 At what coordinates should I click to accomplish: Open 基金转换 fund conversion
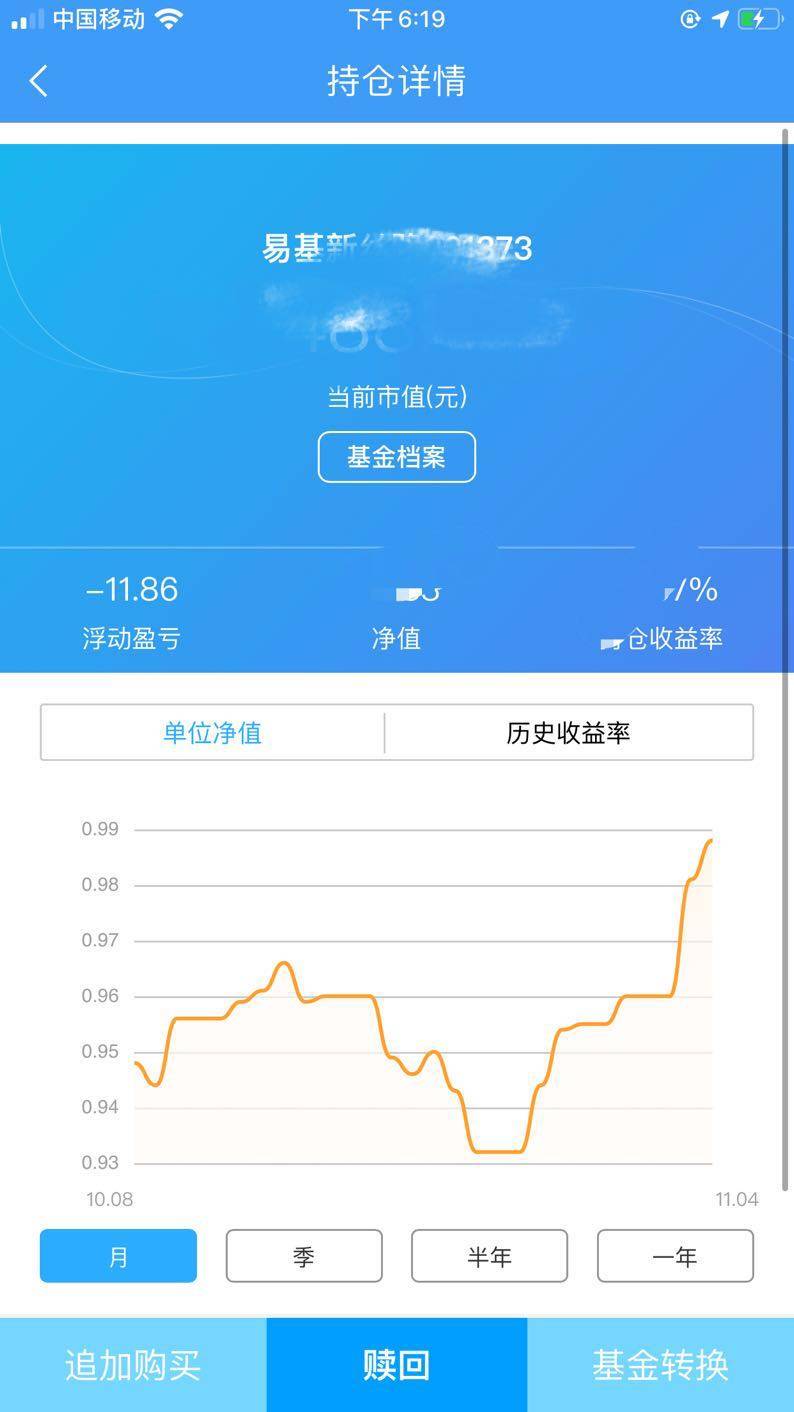click(660, 1365)
